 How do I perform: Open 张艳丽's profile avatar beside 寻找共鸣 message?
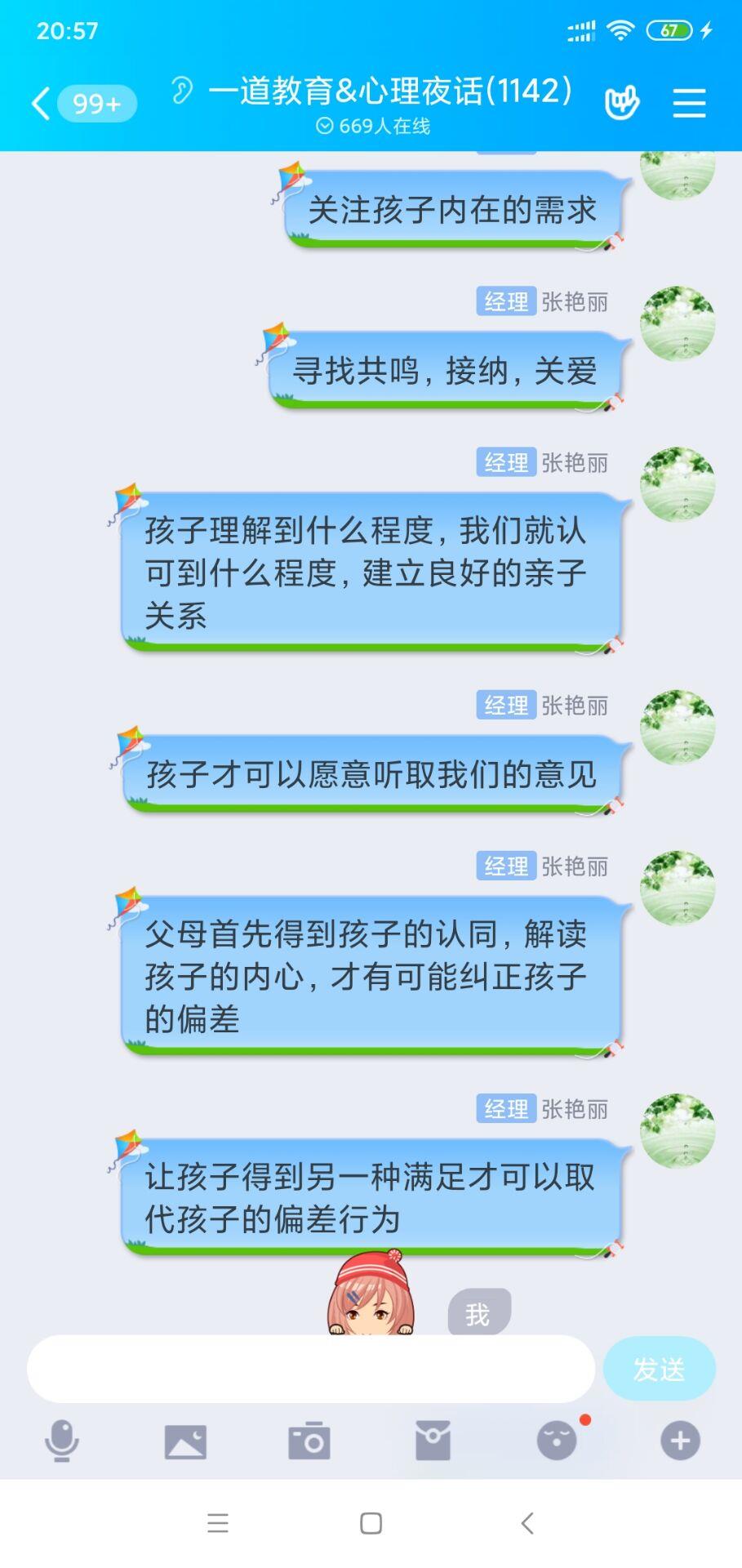pyautogui.click(x=678, y=323)
